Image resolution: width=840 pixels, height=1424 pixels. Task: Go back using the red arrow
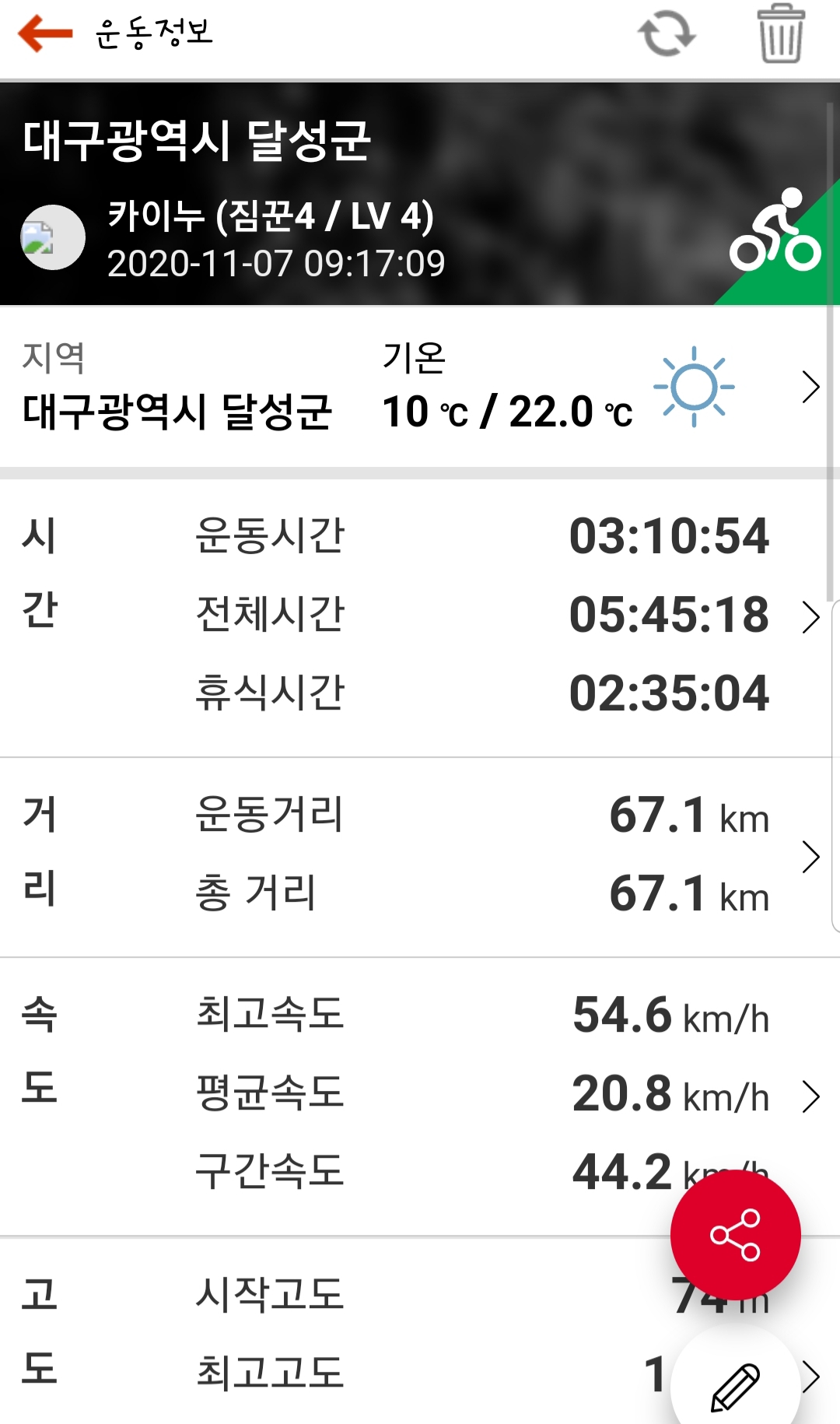45,34
